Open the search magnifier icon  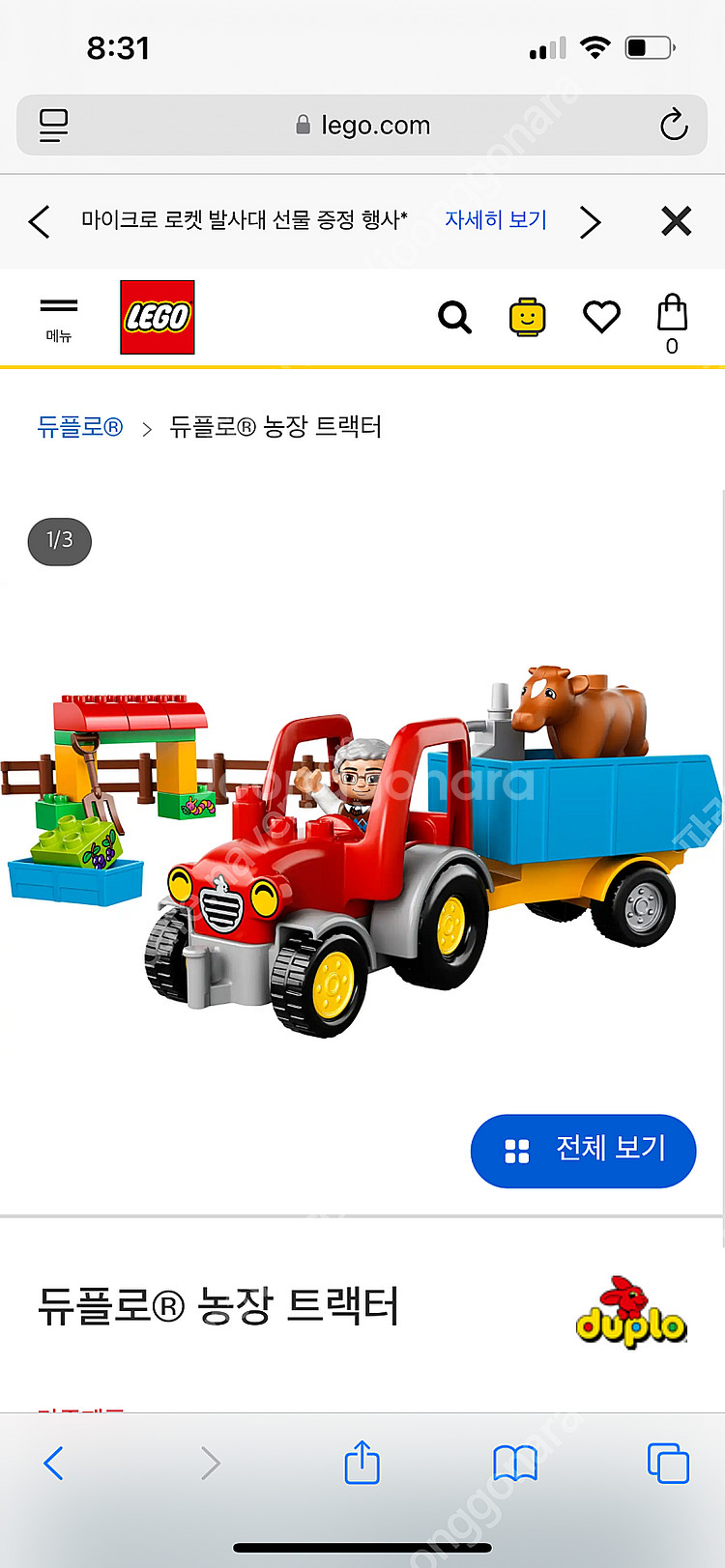454,317
